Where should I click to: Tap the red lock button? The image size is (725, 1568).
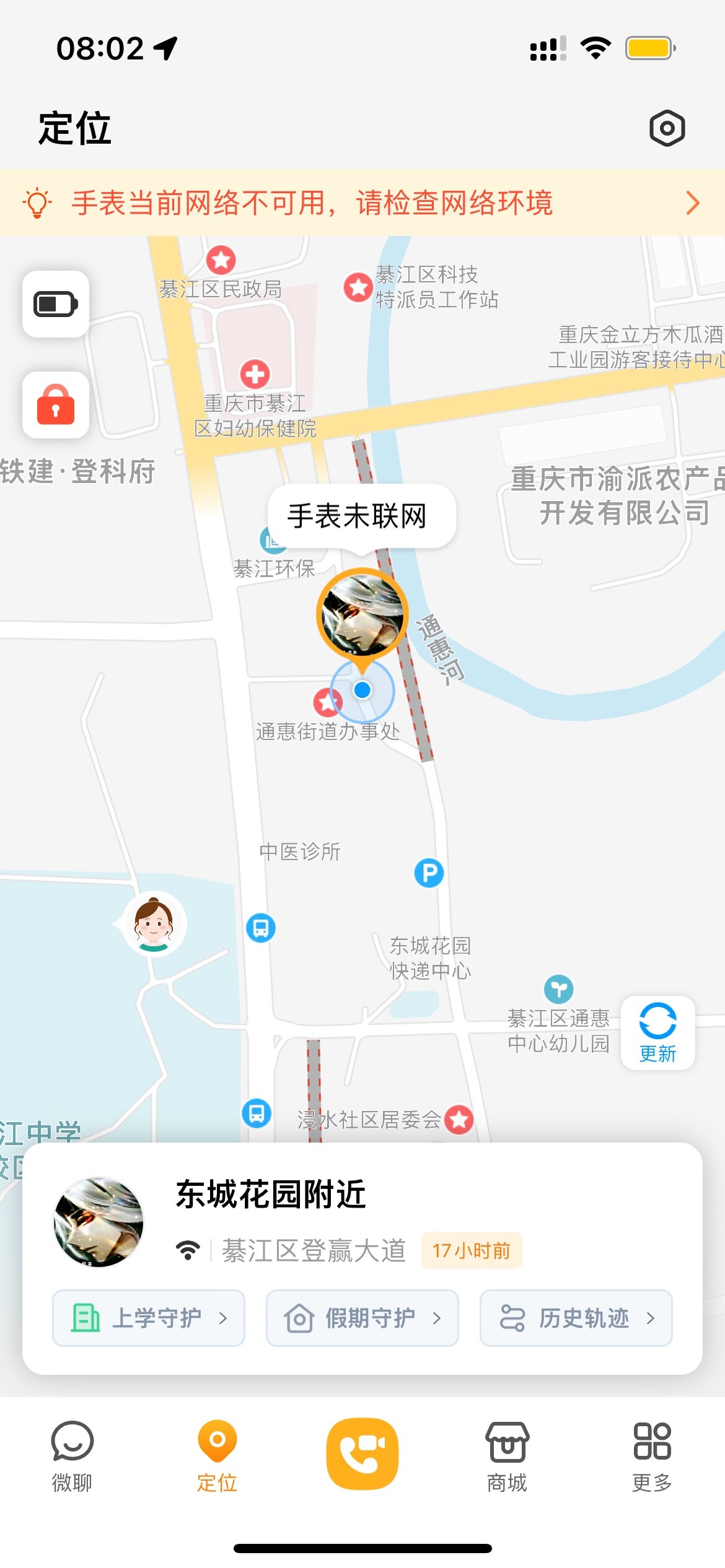pos(56,405)
